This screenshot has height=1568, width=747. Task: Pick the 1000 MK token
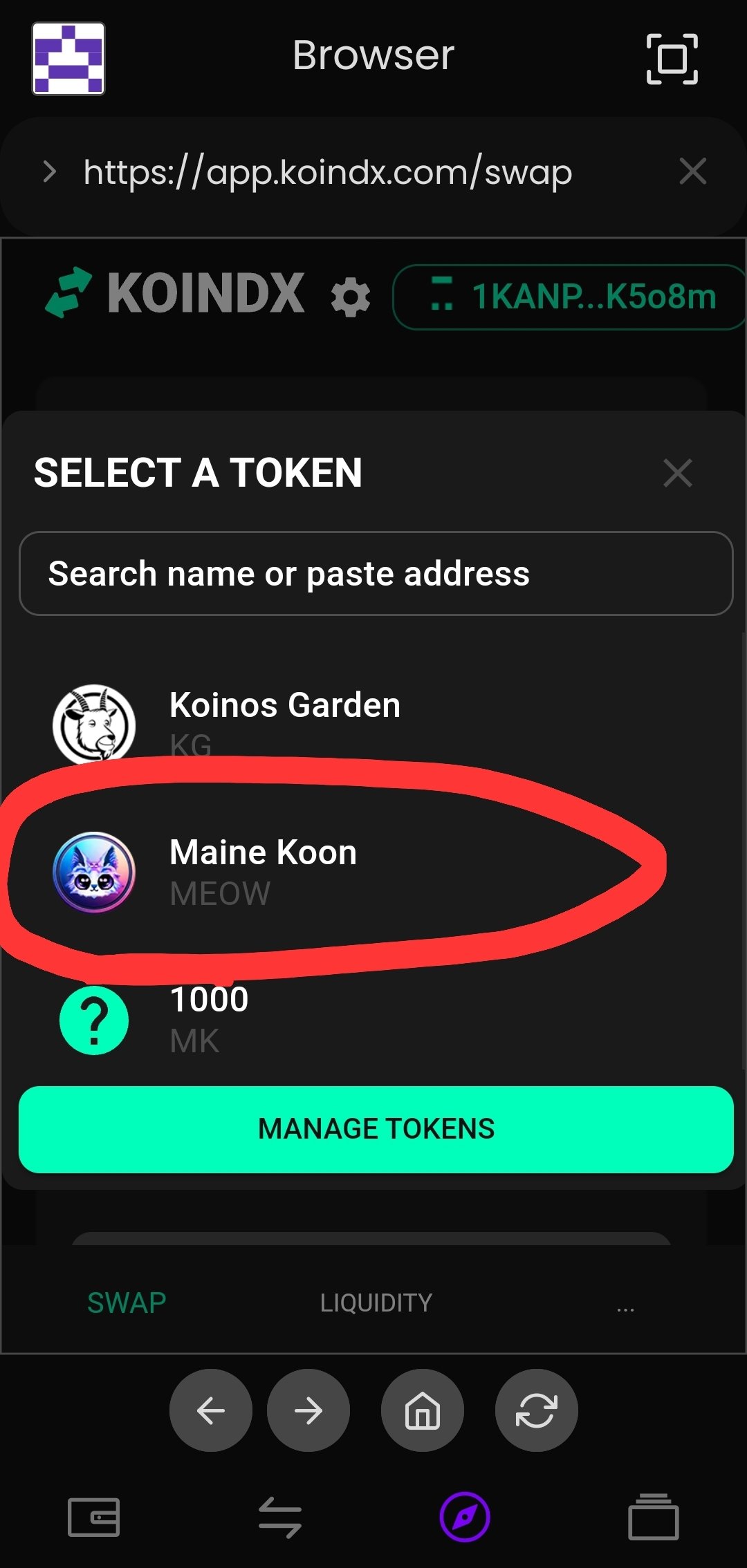[373, 1020]
